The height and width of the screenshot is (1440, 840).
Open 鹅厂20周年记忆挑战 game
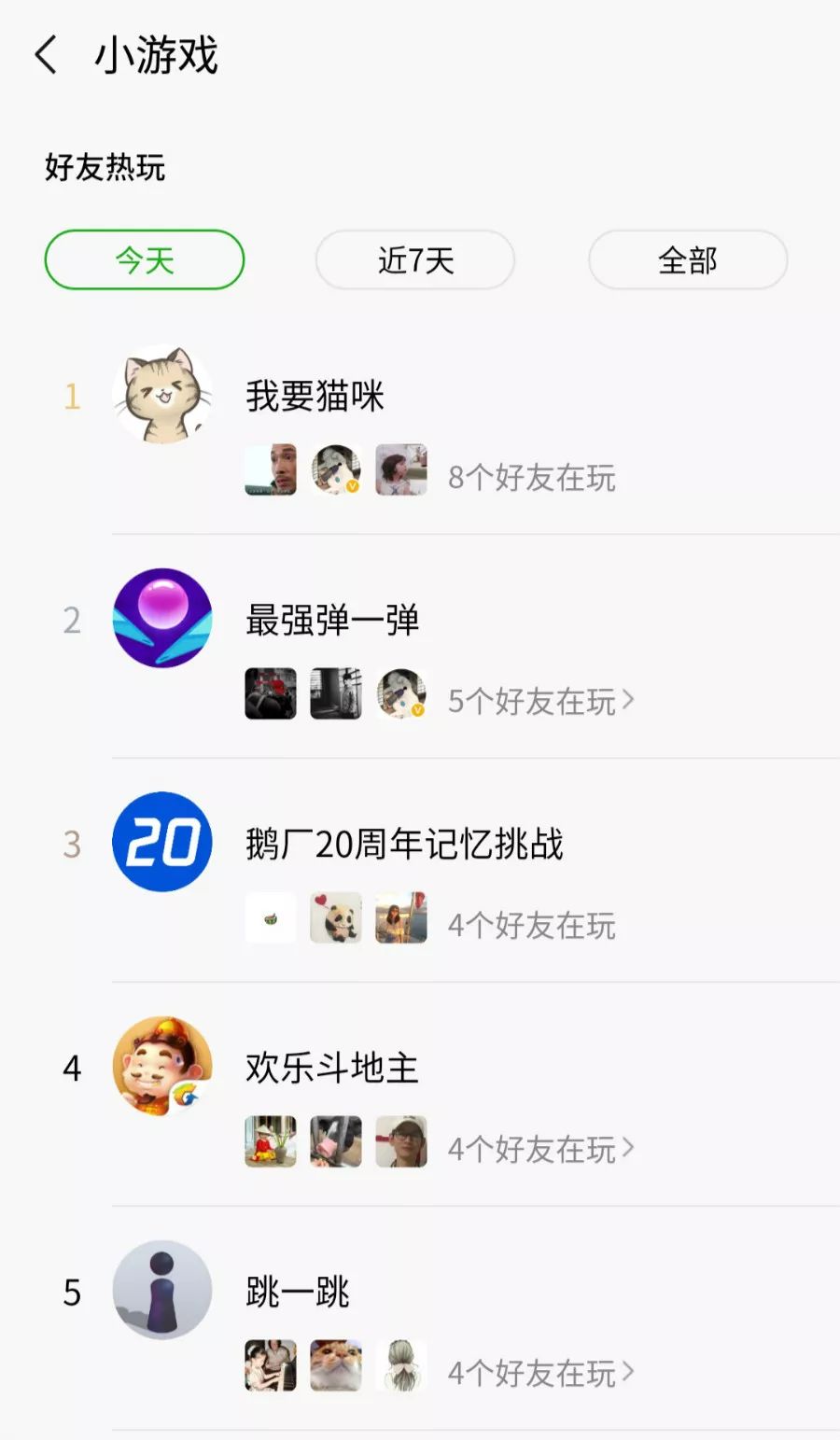point(403,845)
